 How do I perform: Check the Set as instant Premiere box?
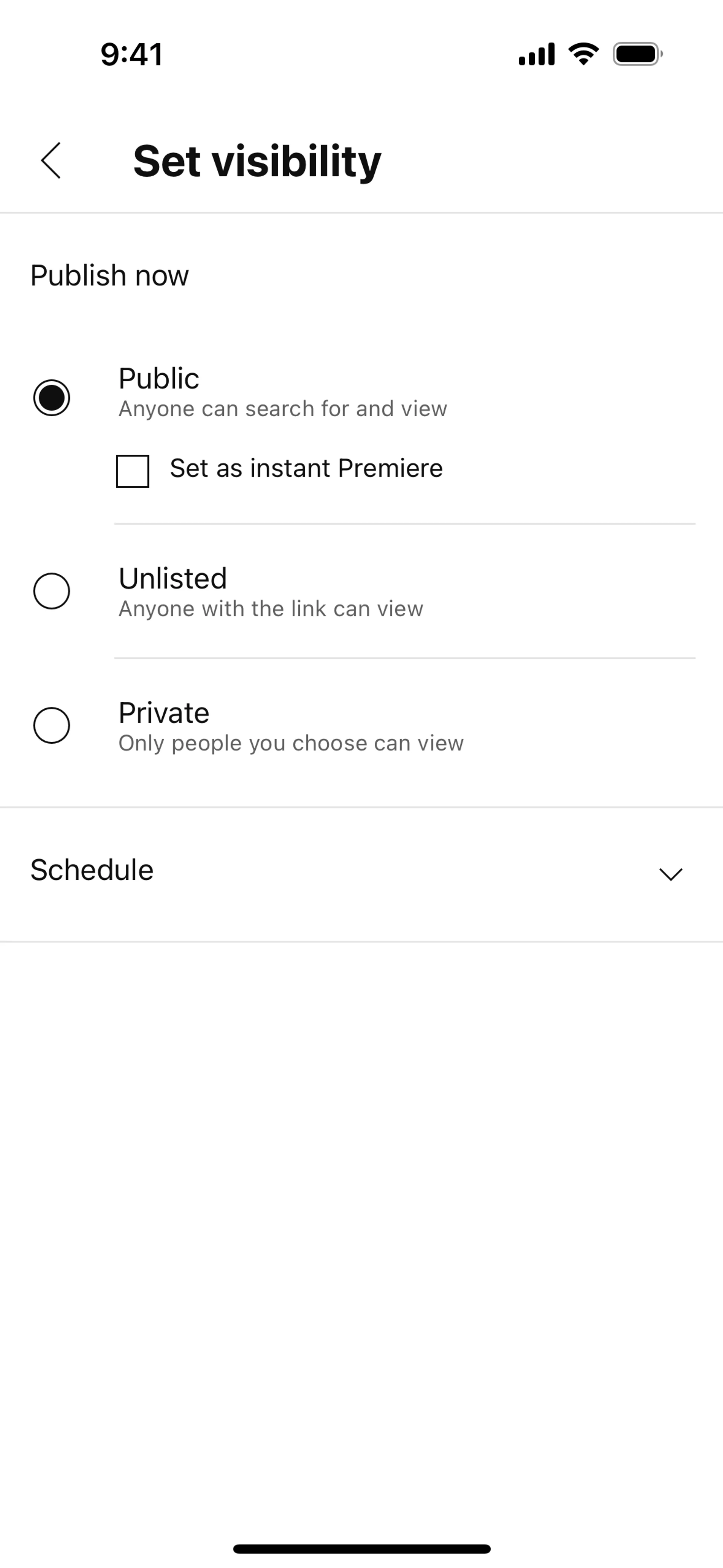[133, 471]
